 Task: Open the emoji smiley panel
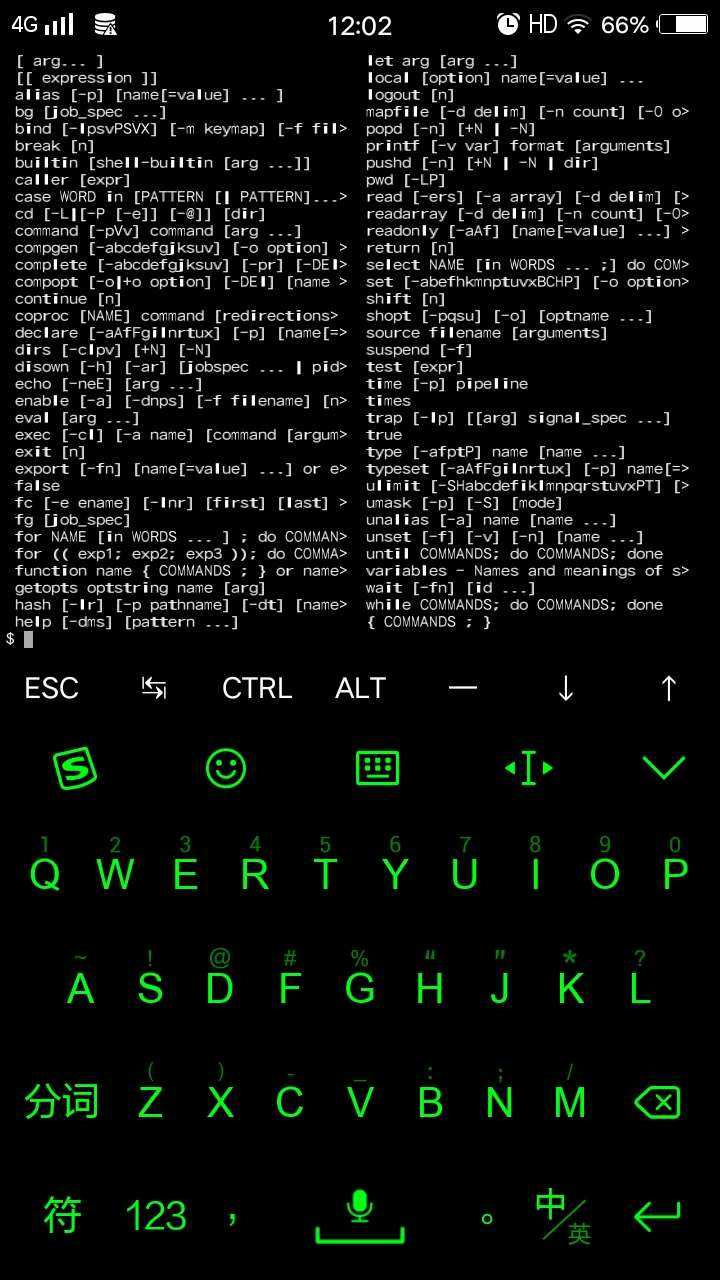(226, 768)
